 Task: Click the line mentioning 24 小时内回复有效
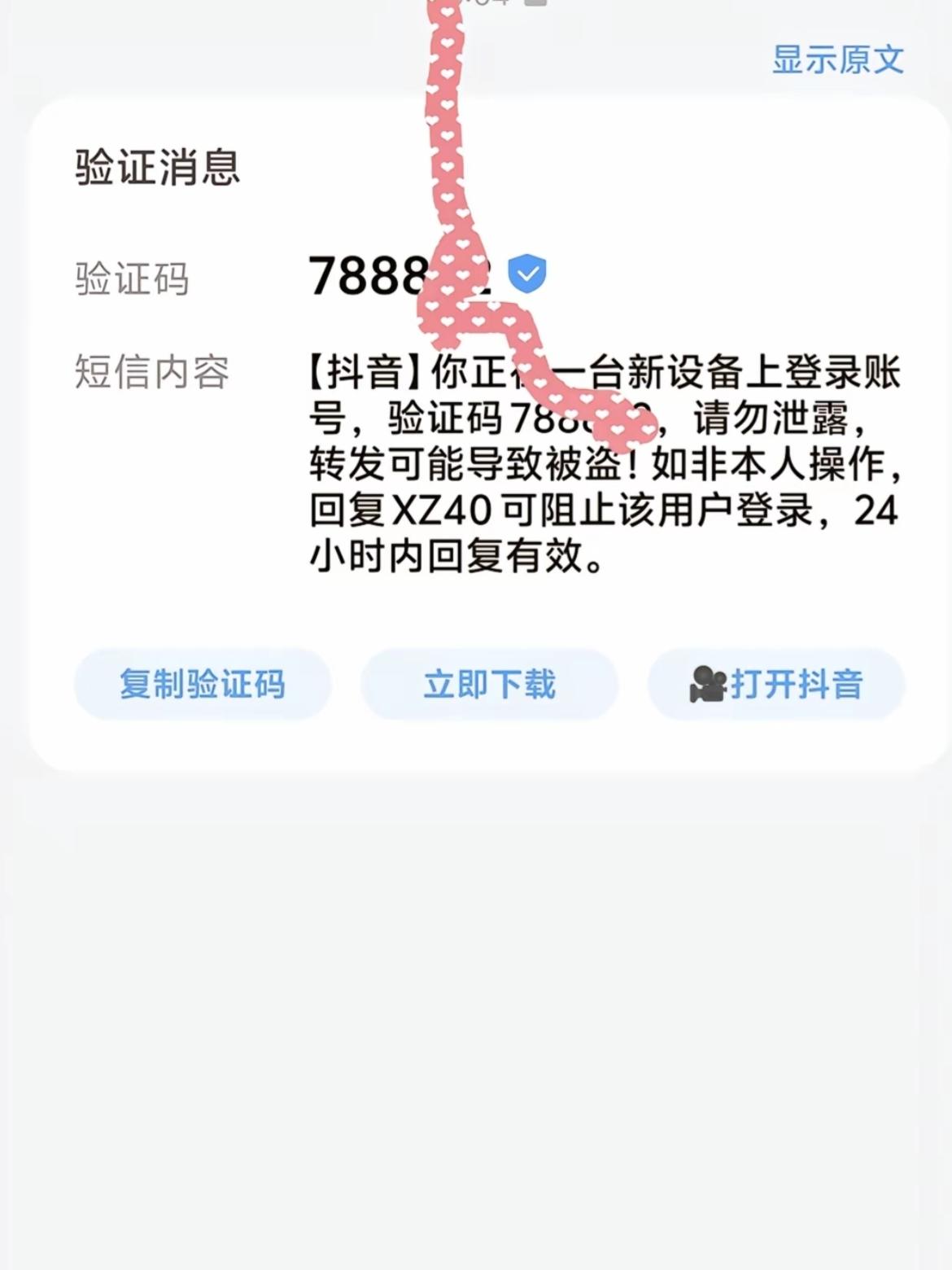click(456, 557)
